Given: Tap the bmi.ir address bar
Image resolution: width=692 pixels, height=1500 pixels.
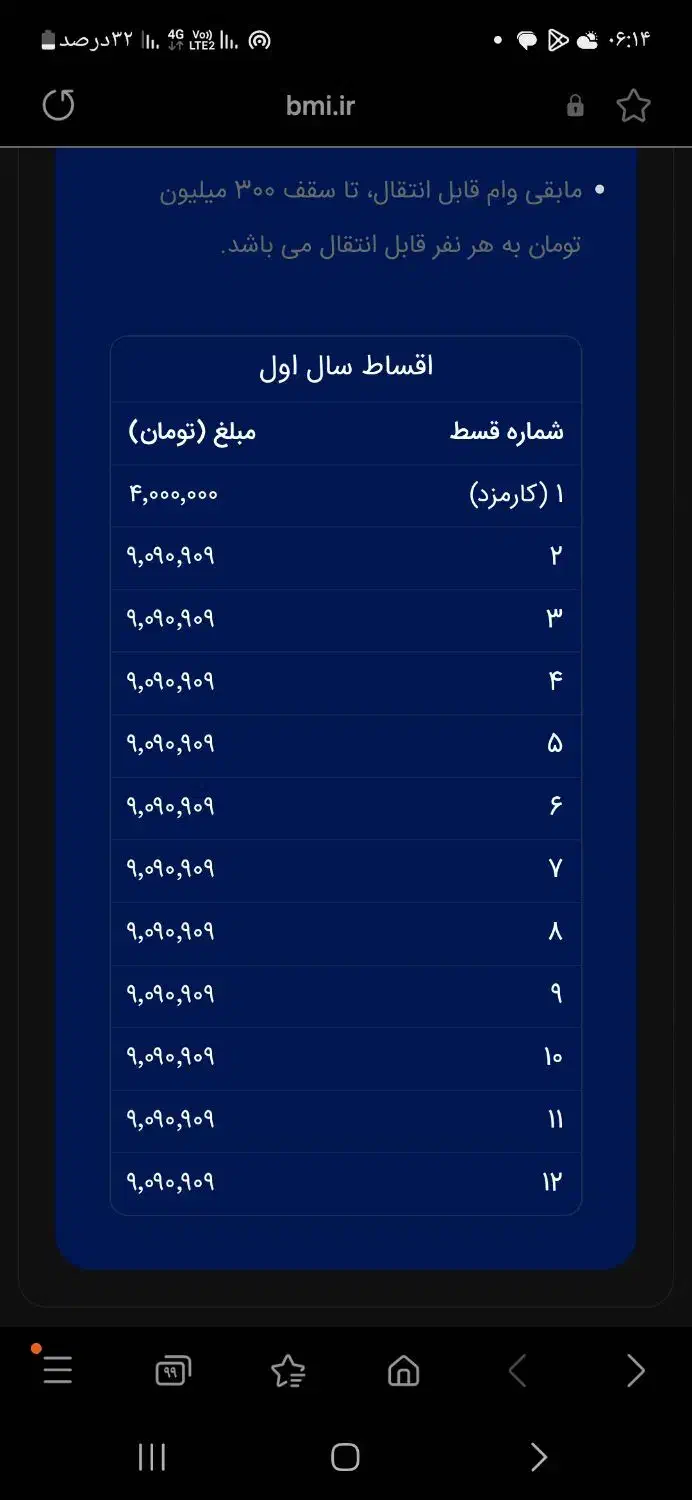Looking at the screenshot, I should click(320, 106).
